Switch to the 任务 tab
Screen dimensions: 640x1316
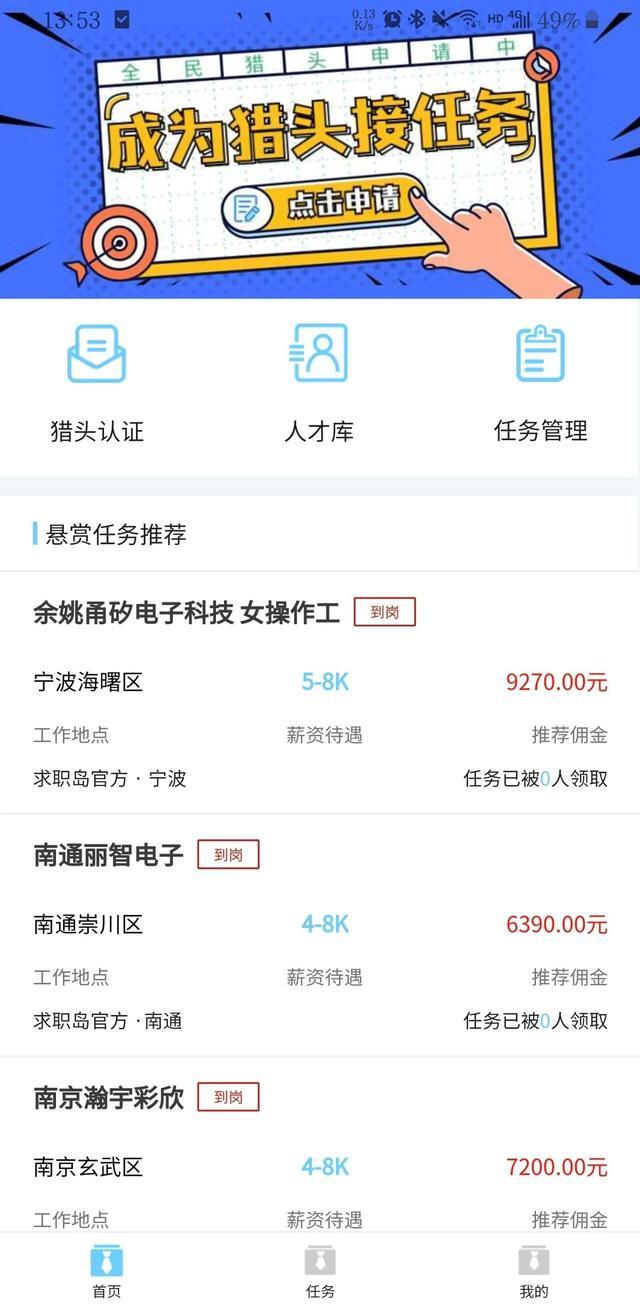(x=320, y=1272)
